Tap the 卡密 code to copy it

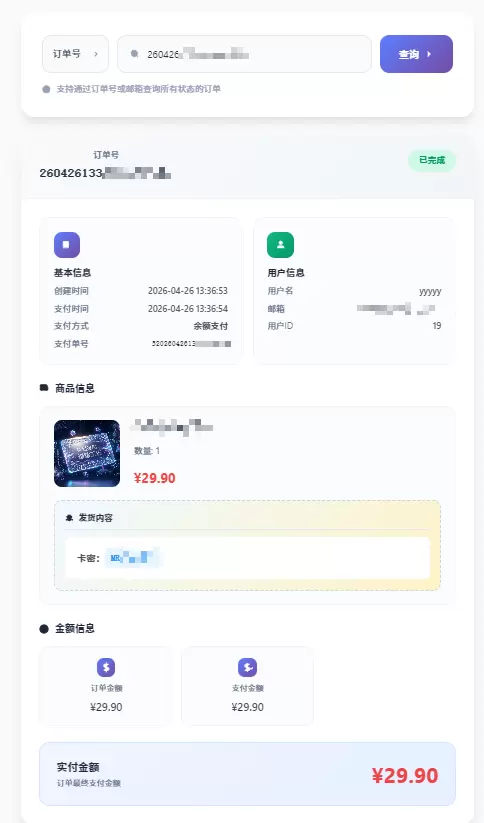pos(133,558)
